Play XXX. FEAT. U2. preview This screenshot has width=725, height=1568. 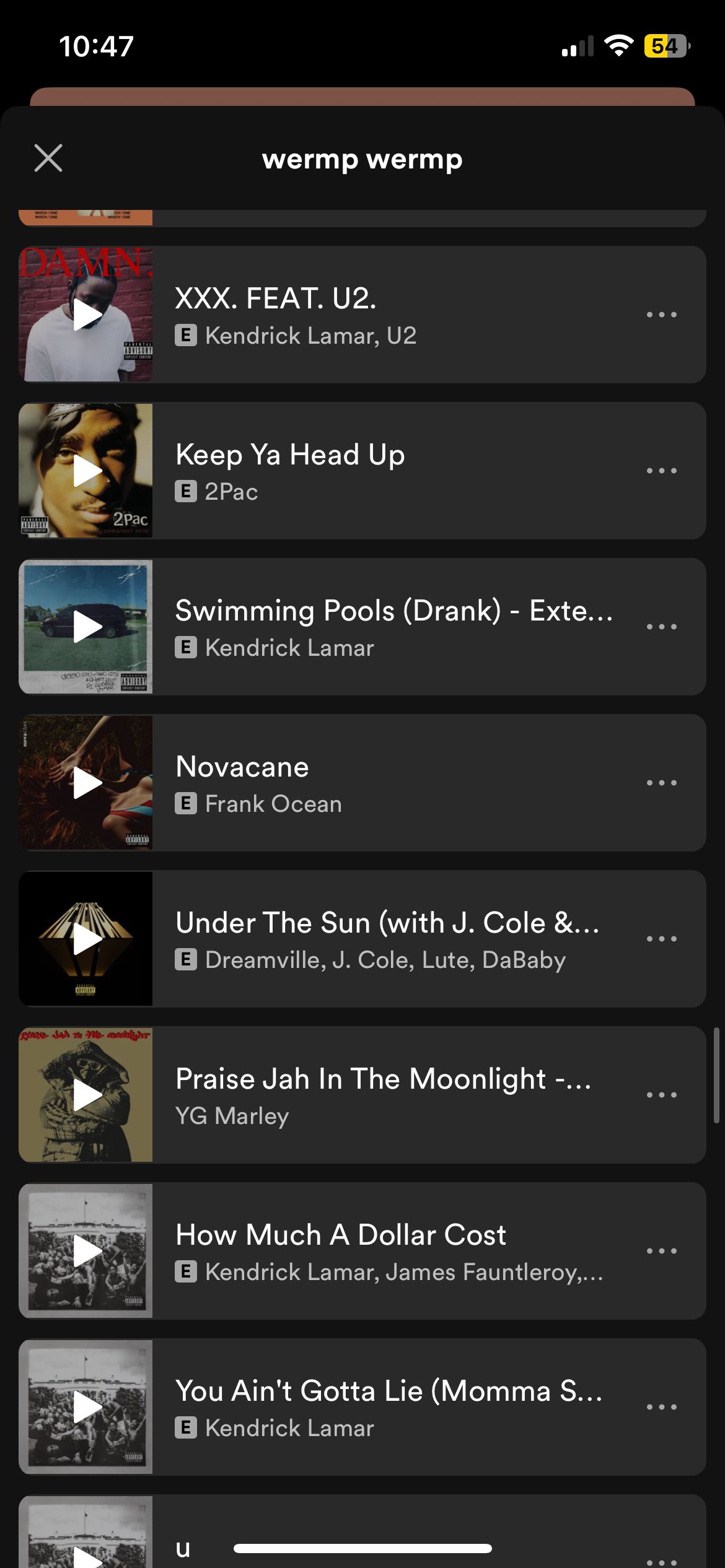tap(87, 315)
